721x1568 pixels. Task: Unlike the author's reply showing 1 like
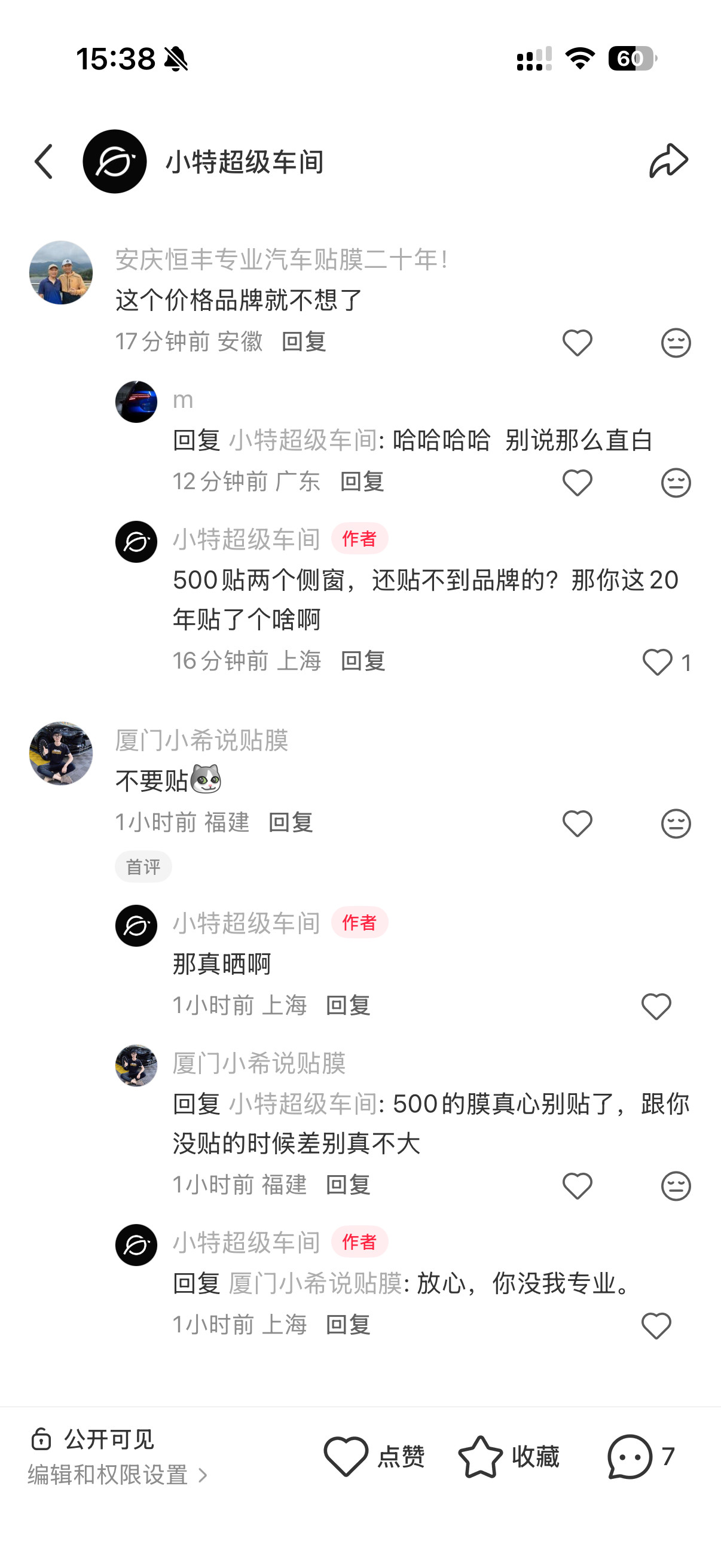pyautogui.click(x=656, y=662)
